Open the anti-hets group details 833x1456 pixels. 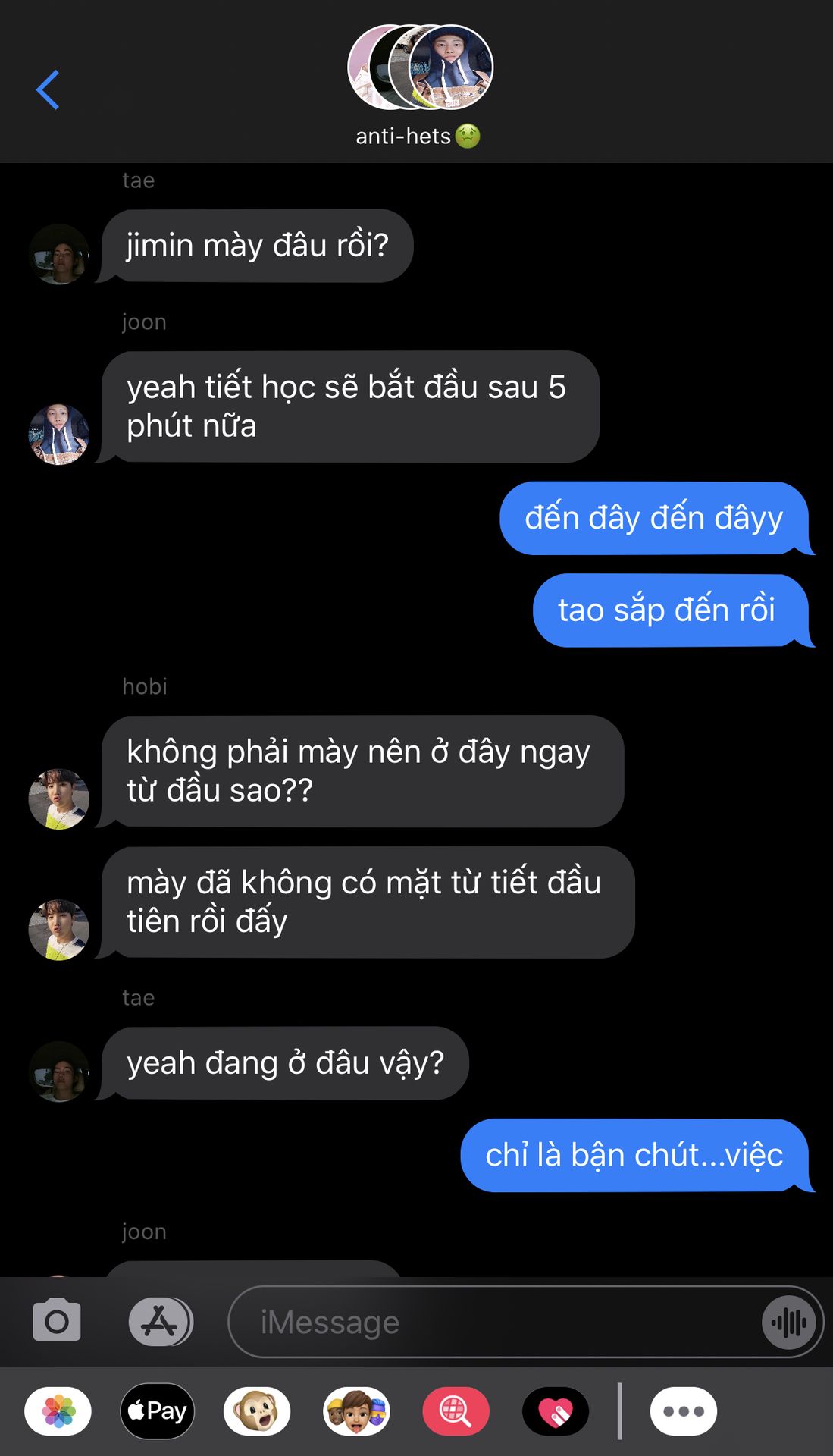(418, 83)
